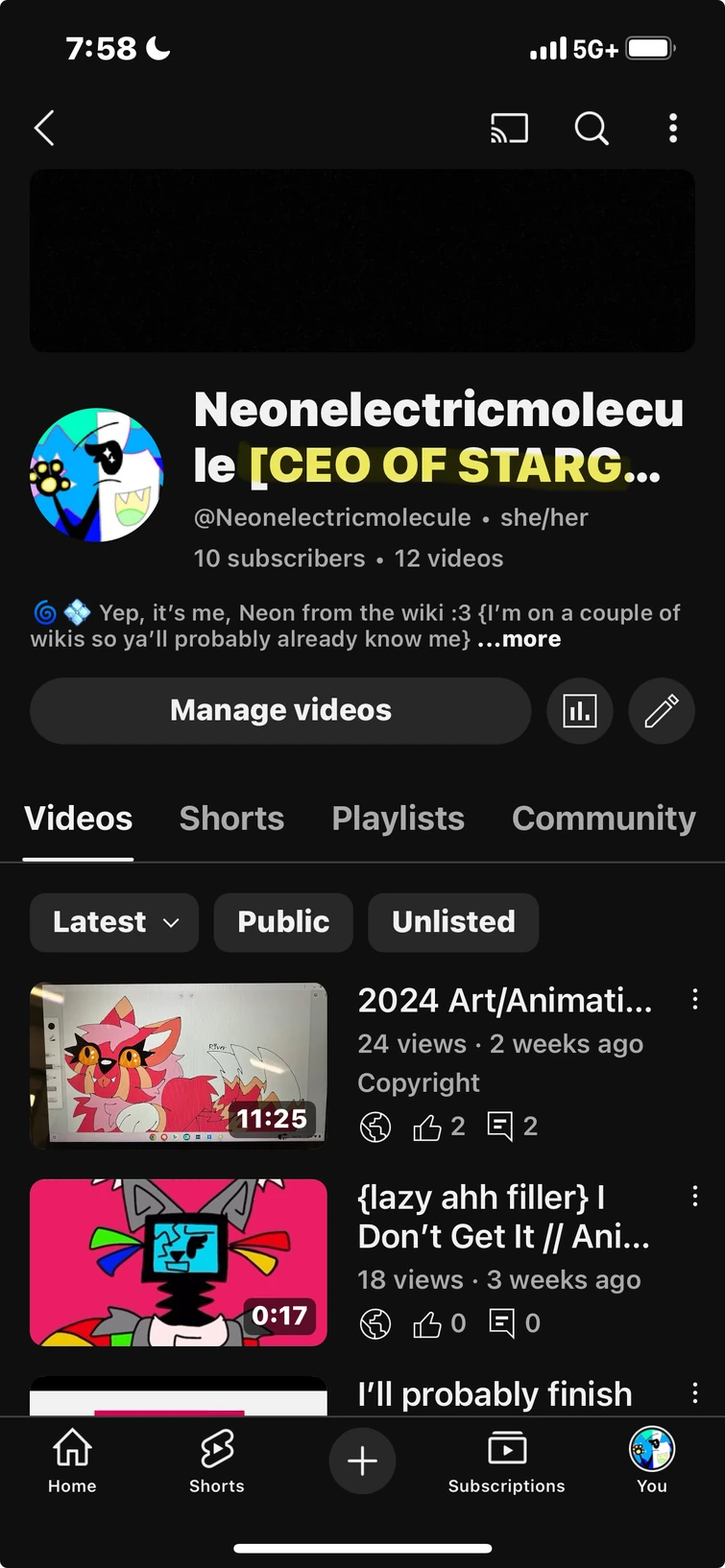
Task: Open the channel overflow menu
Action: coord(673,128)
